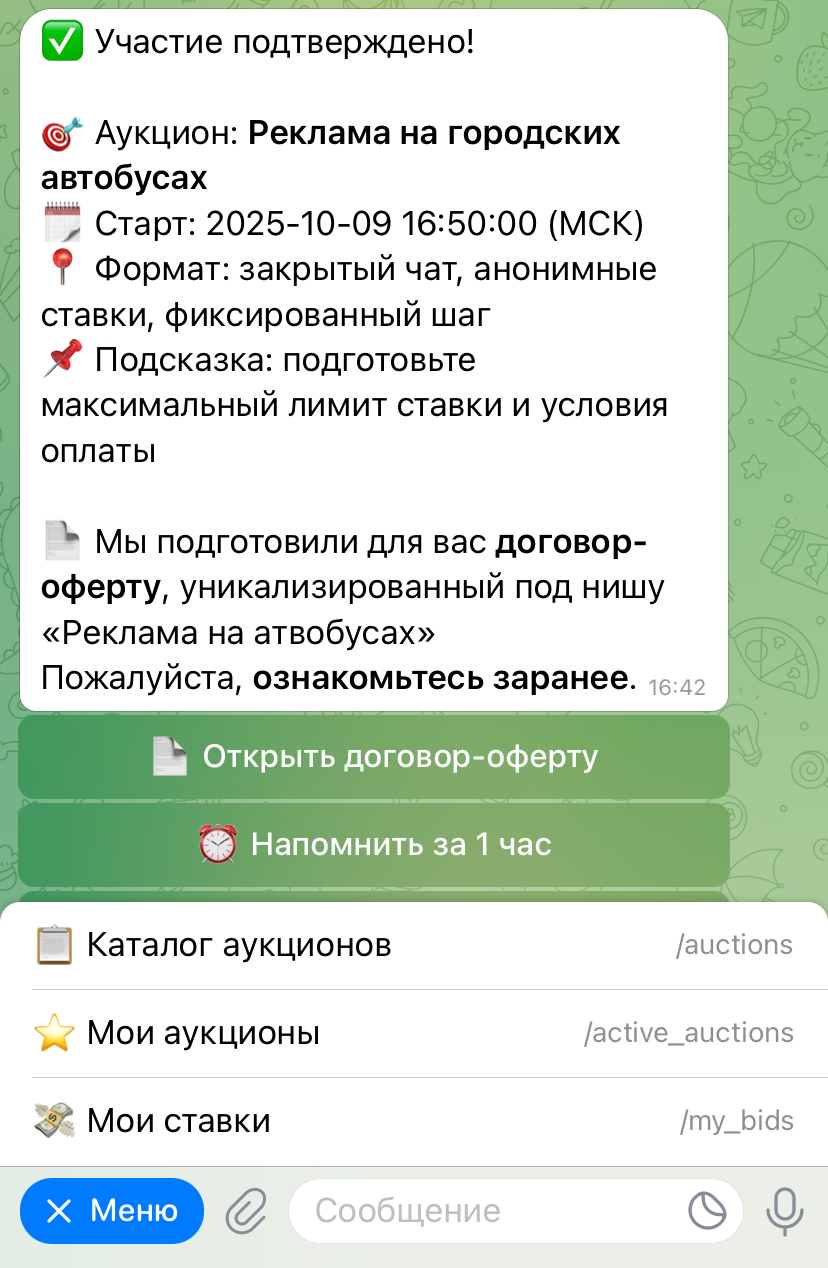Open the договор-оферту document button
Viewport: 828px width, 1268px height.
pos(374,757)
